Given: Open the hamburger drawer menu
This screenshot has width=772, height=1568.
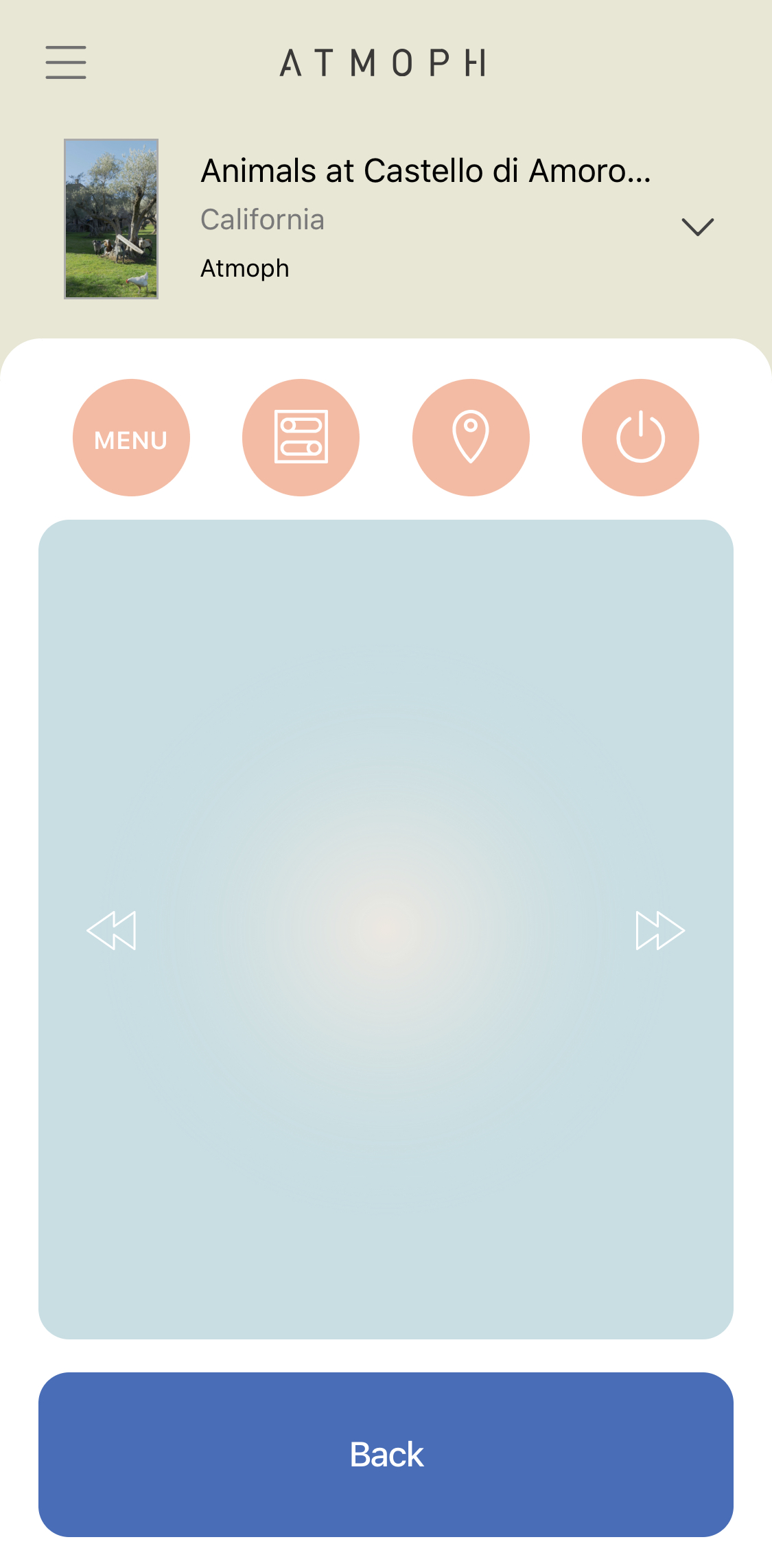Looking at the screenshot, I should click(66, 62).
